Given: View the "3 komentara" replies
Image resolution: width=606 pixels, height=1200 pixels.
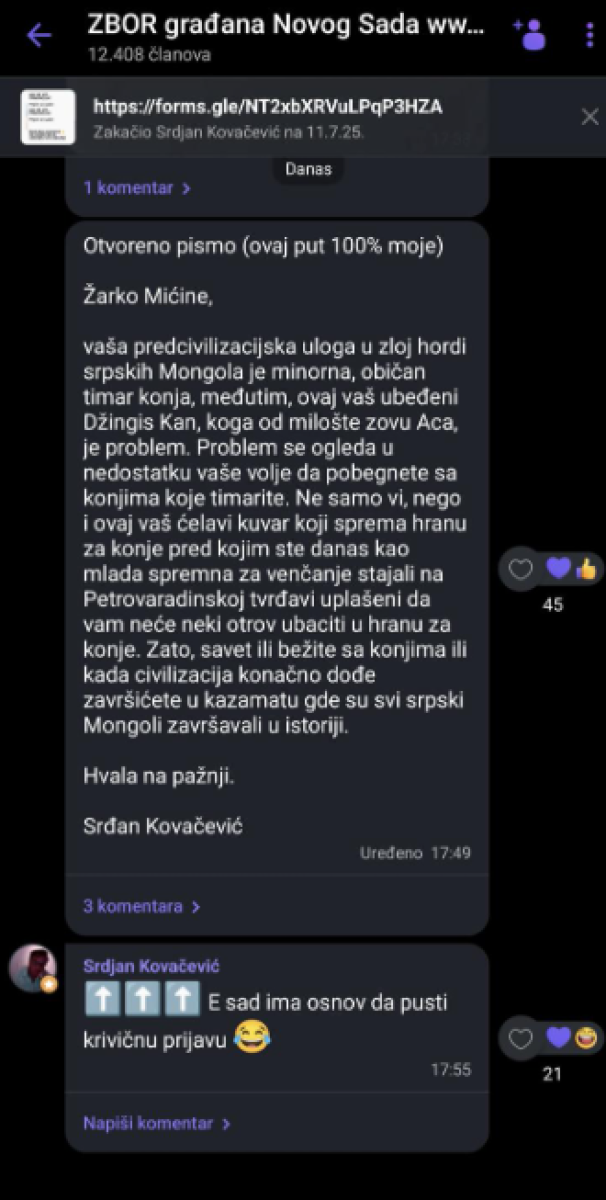Looking at the screenshot, I should pyautogui.click(x=142, y=906).
